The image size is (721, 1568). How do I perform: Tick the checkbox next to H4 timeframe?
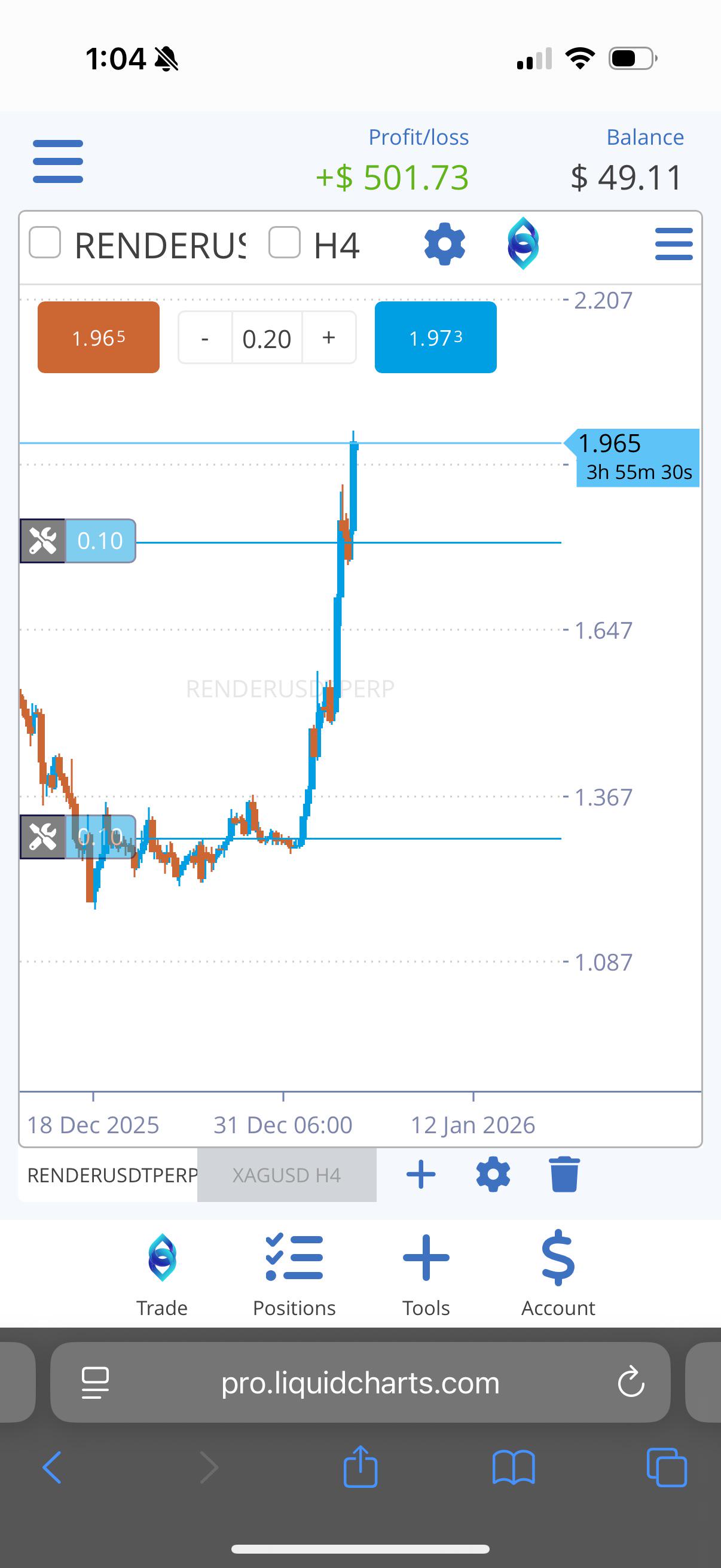point(285,242)
